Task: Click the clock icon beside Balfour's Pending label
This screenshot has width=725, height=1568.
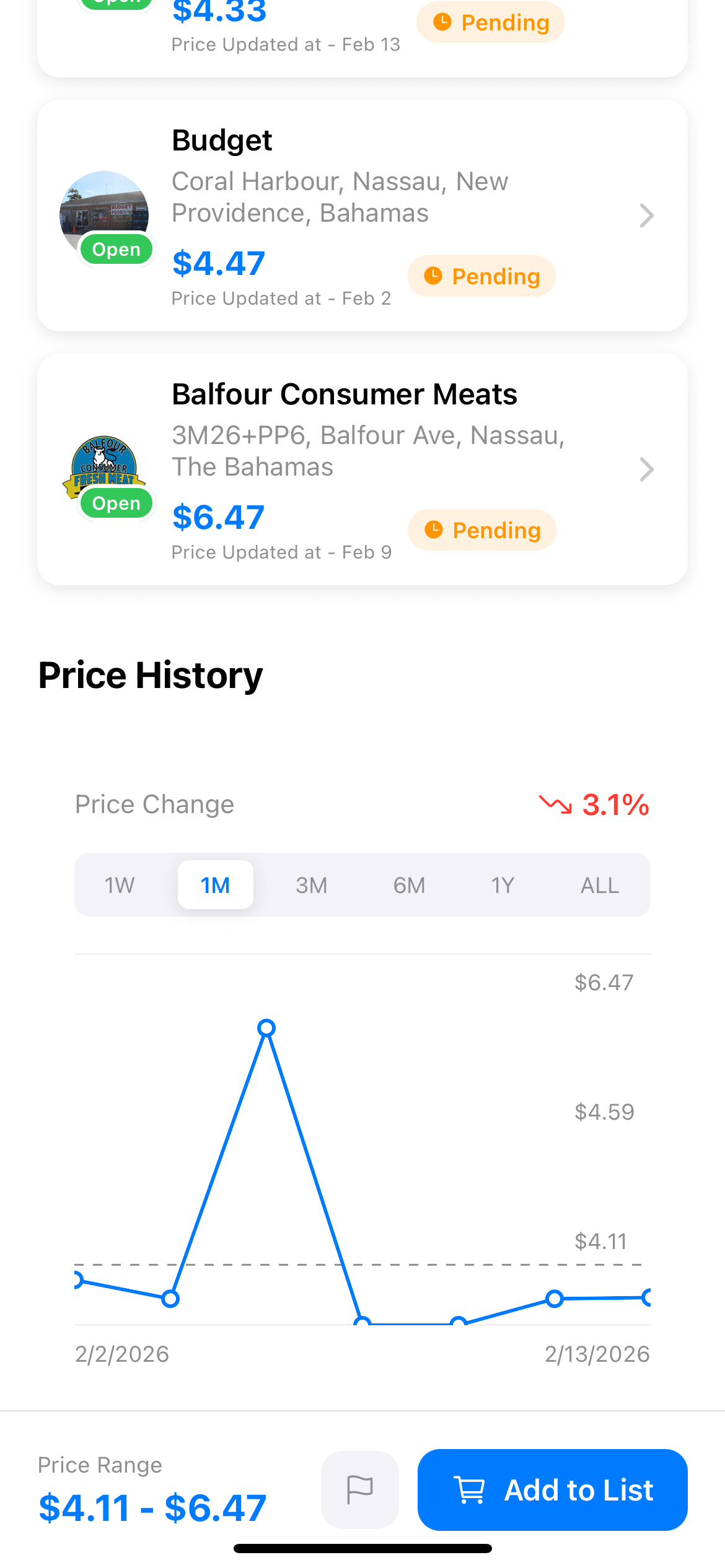Action: [436, 529]
